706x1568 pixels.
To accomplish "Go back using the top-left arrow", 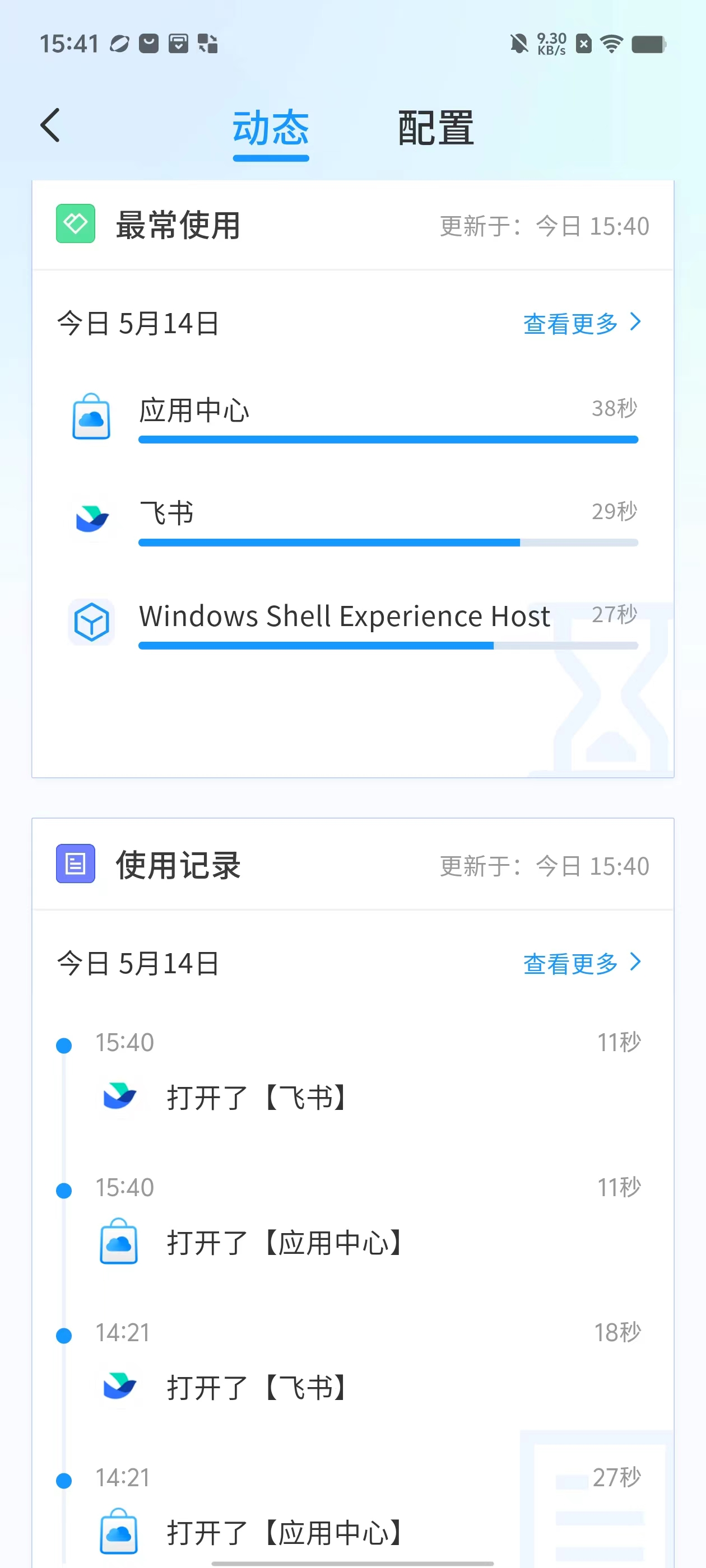I will pyautogui.click(x=50, y=125).
